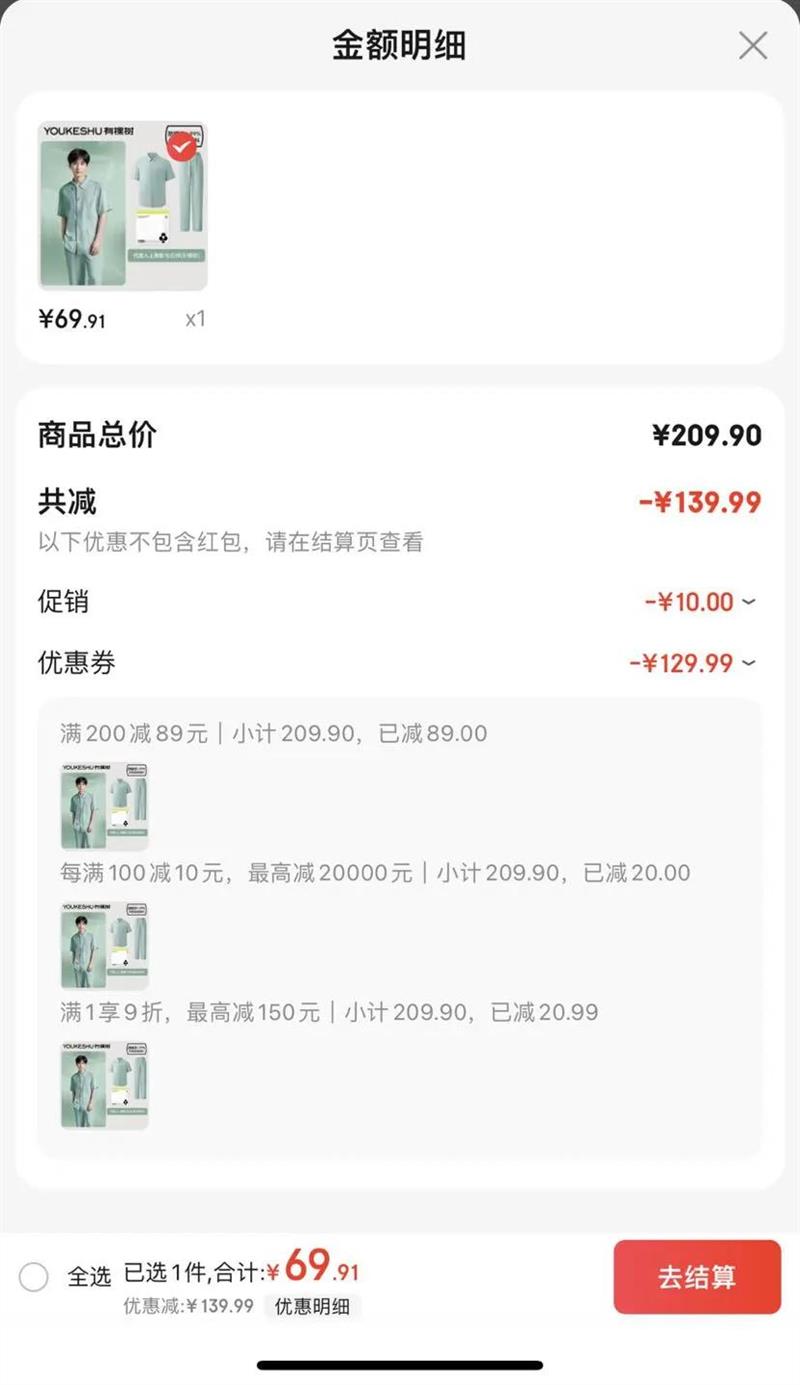800x1385 pixels.
Task: Close the 金额明细 panel
Action: 752,46
